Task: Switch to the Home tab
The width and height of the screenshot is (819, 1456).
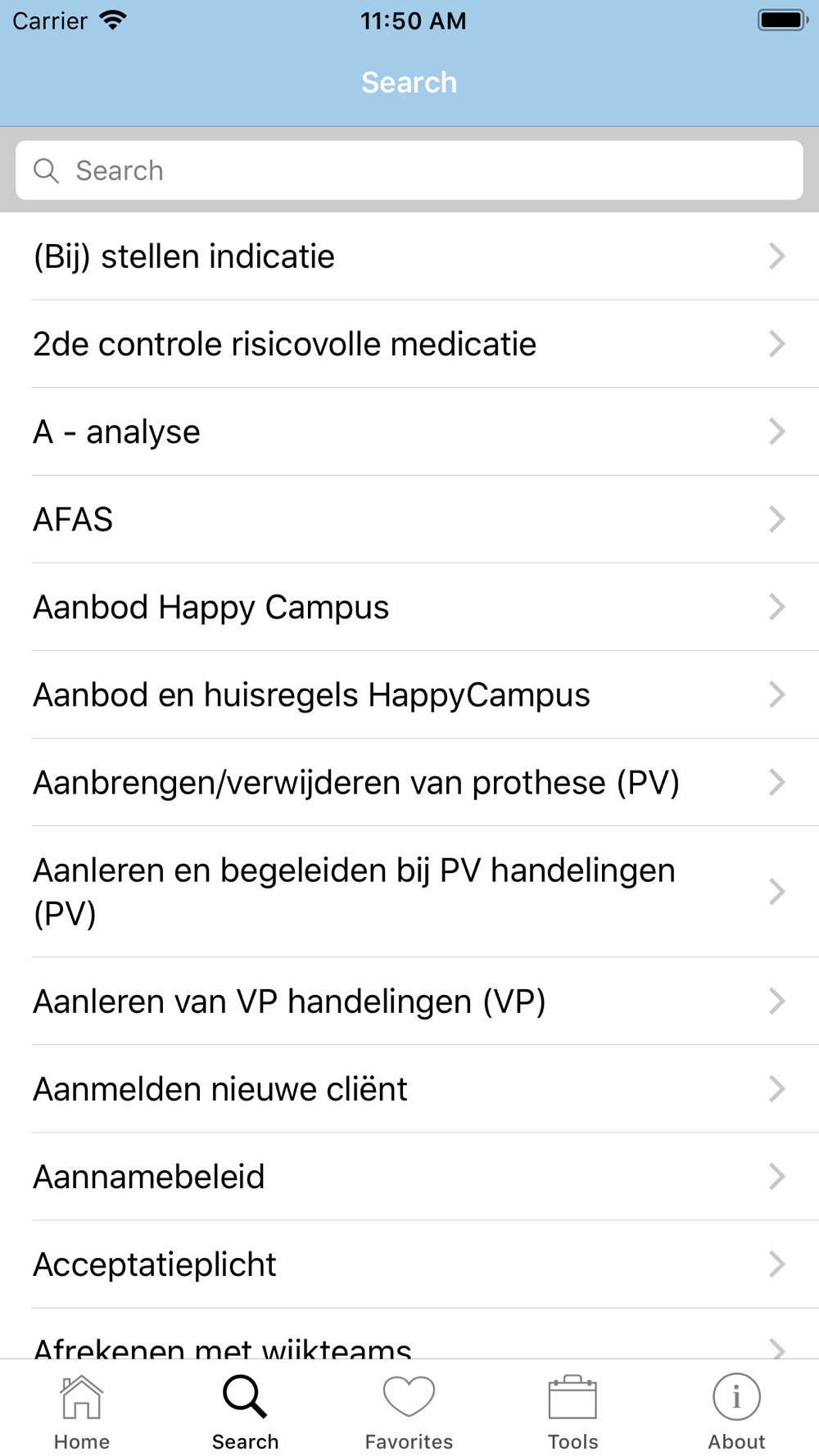Action: [x=82, y=1412]
